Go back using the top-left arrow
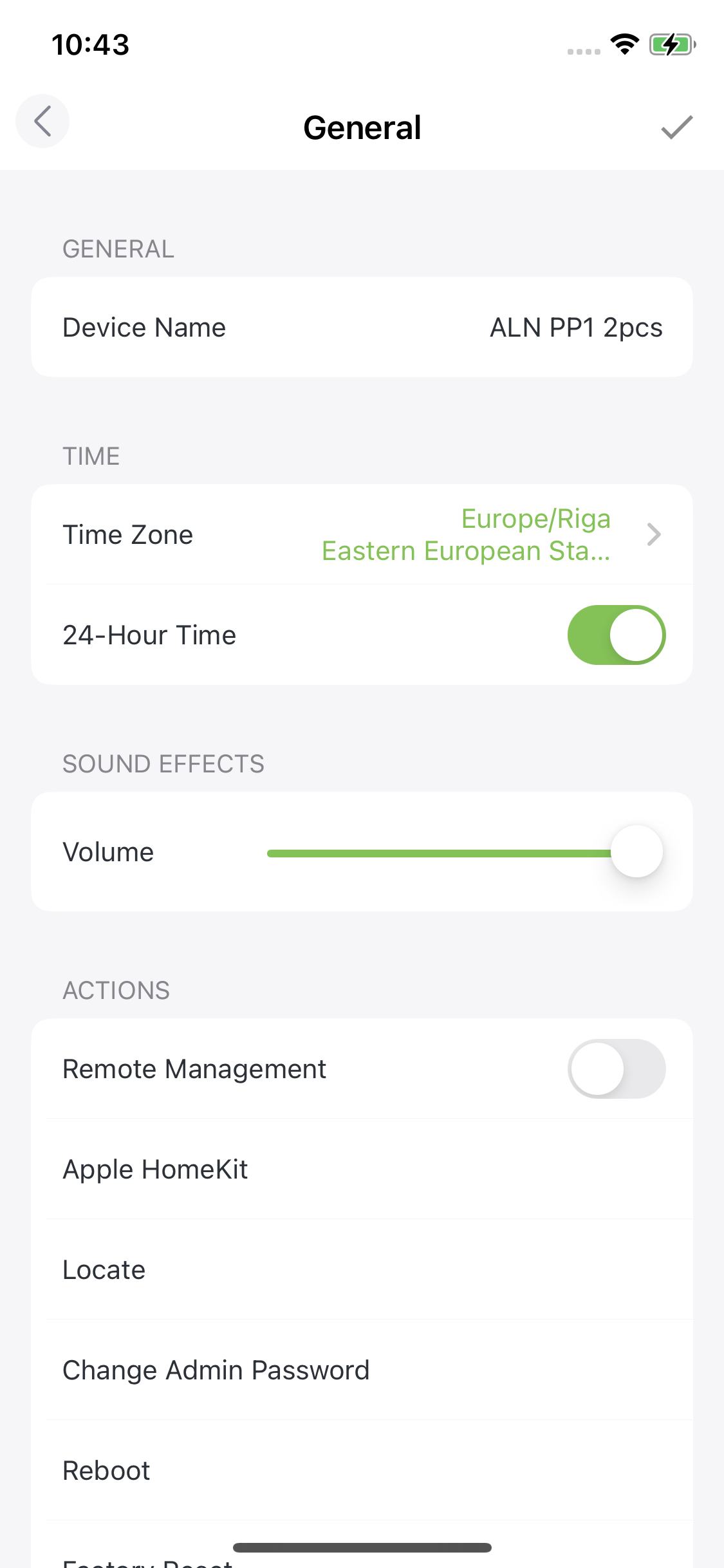This screenshot has height=1568, width=724. point(42,122)
